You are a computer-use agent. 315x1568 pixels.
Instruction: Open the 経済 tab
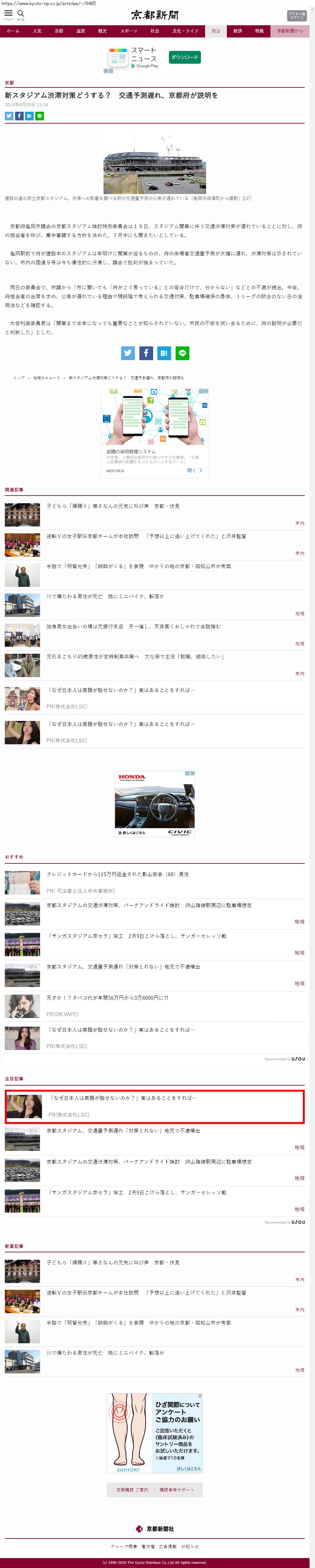[238, 31]
